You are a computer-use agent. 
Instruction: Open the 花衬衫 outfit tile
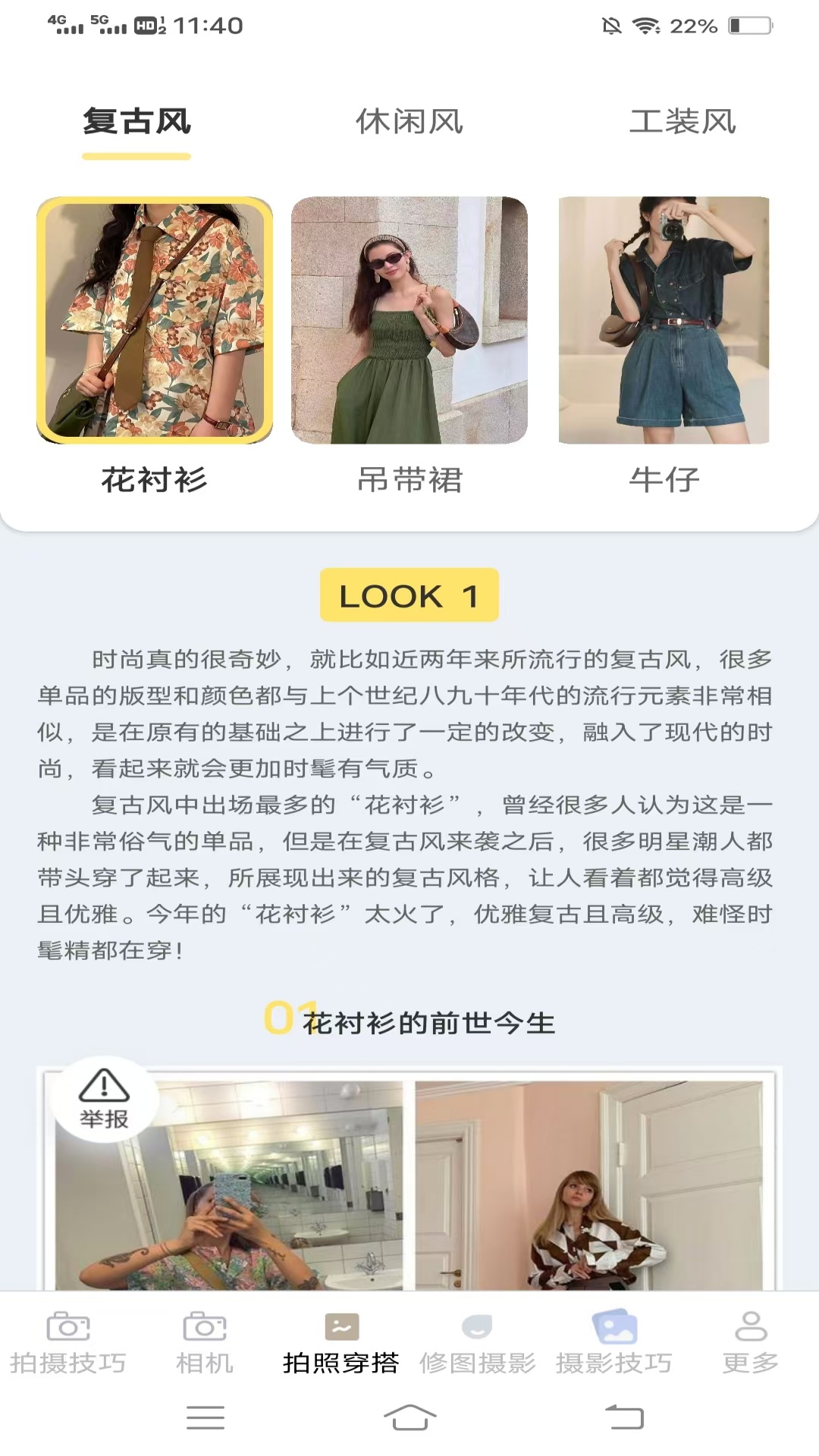coord(155,320)
